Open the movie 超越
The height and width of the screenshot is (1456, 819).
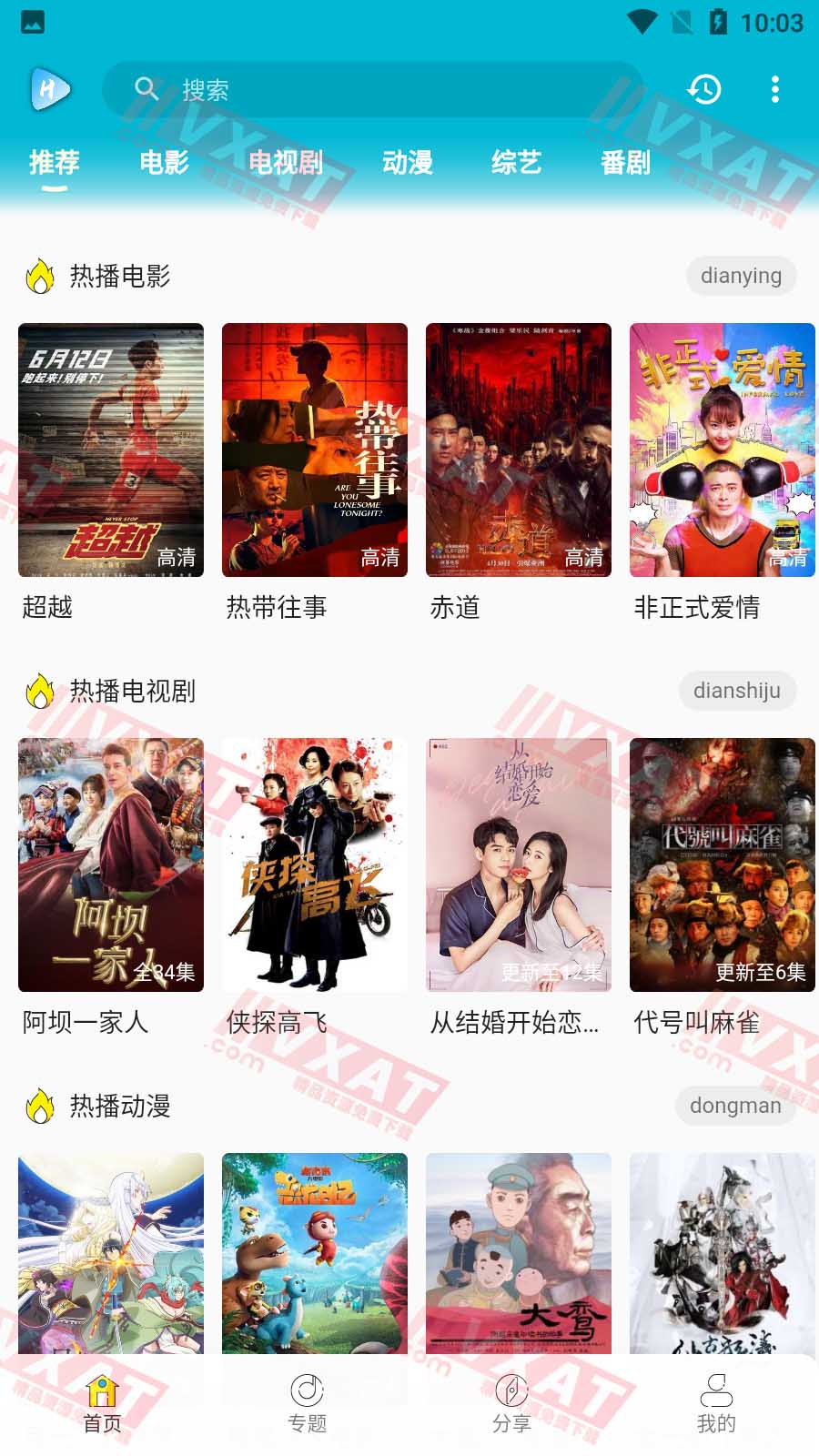[x=111, y=450]
